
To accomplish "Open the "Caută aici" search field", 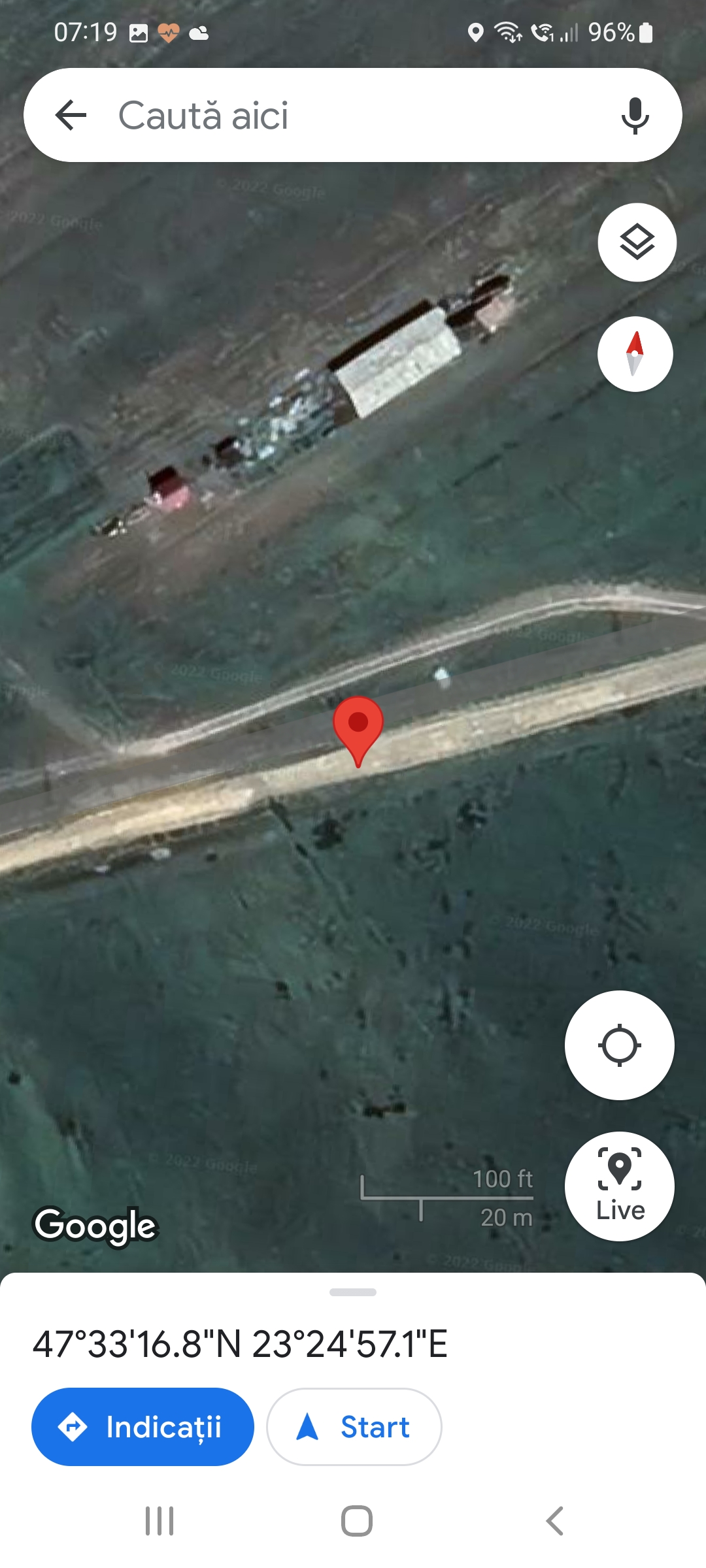I will coord(353,116).
